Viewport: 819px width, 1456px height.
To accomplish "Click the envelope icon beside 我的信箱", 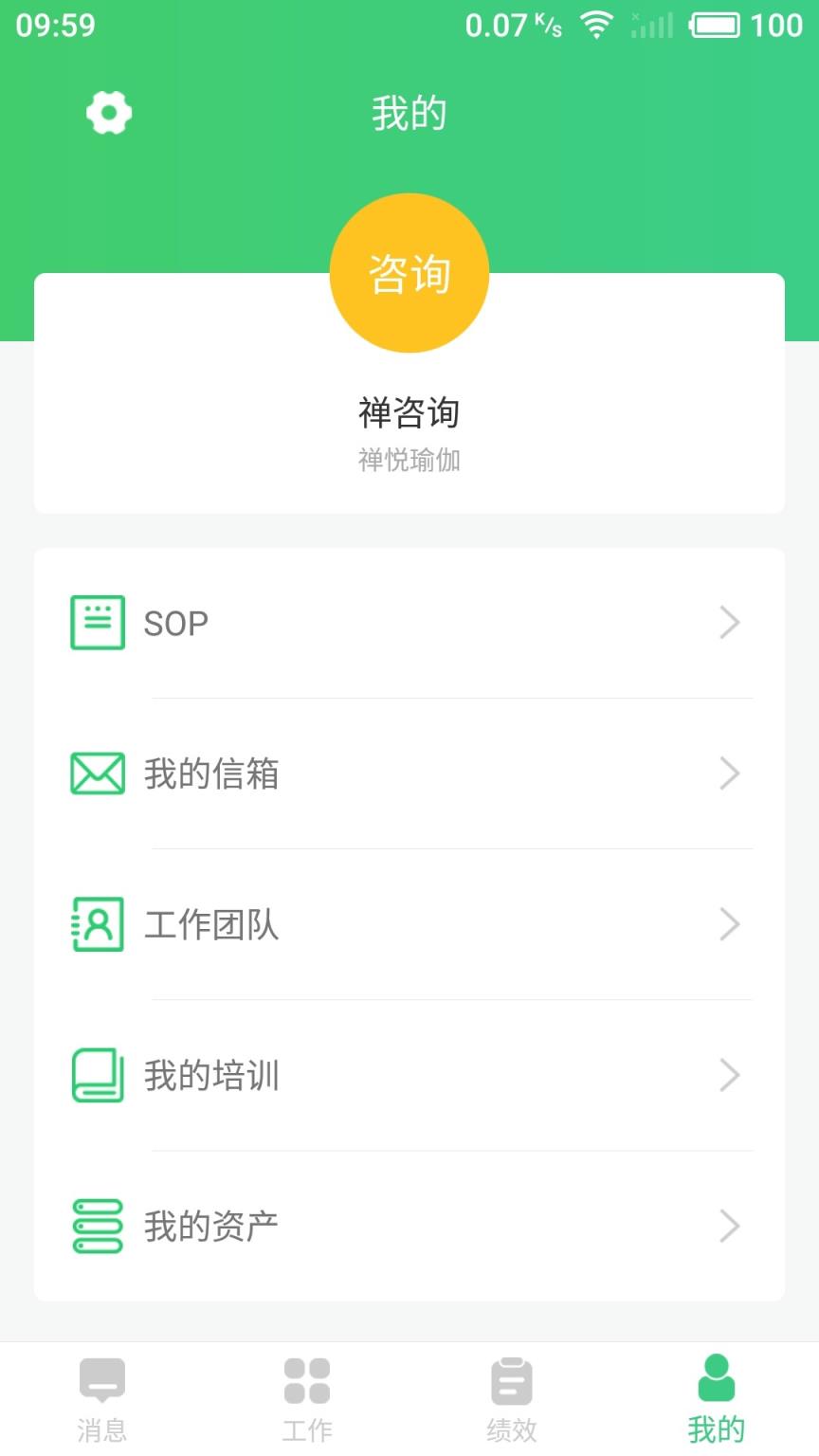I will pos(98,773).
